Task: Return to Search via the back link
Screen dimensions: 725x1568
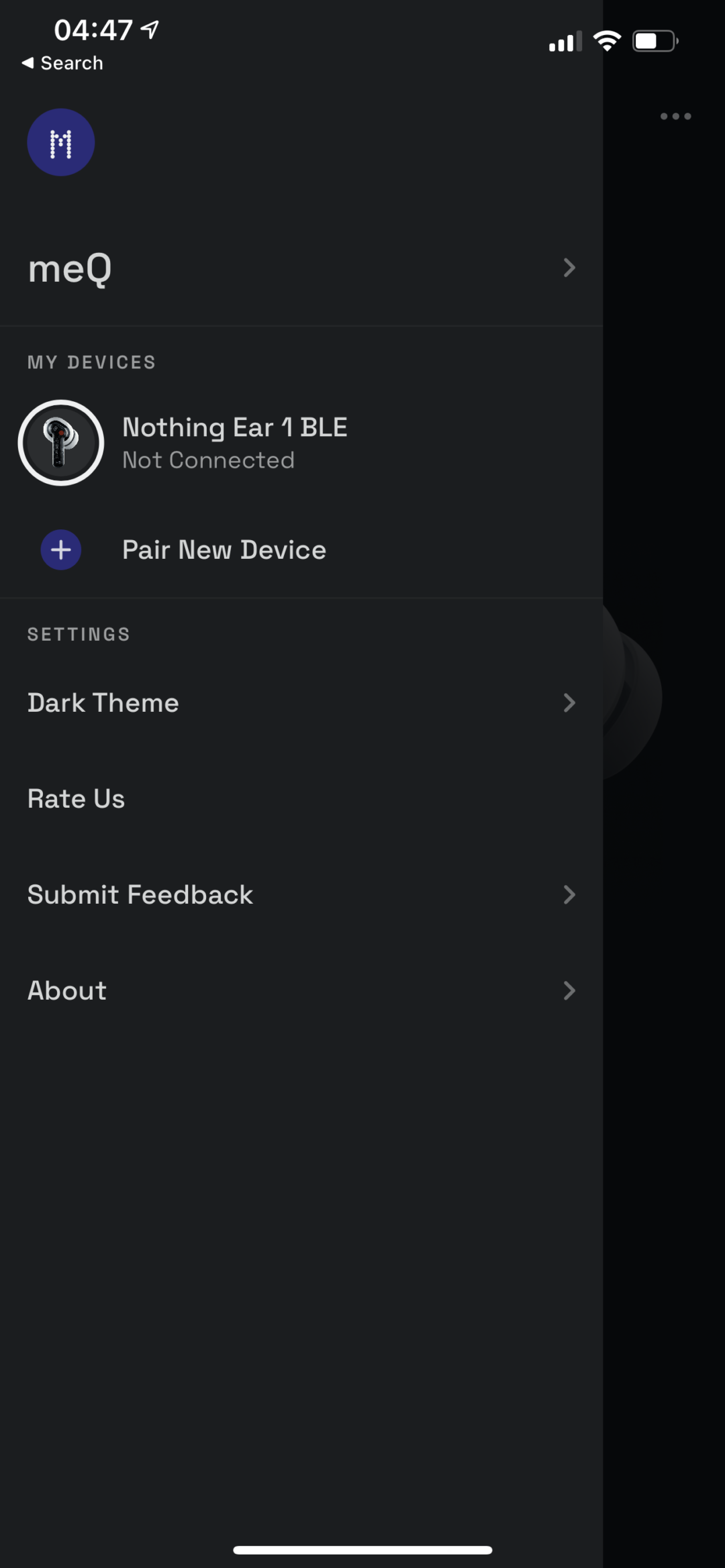Action: tap(62, 63)
